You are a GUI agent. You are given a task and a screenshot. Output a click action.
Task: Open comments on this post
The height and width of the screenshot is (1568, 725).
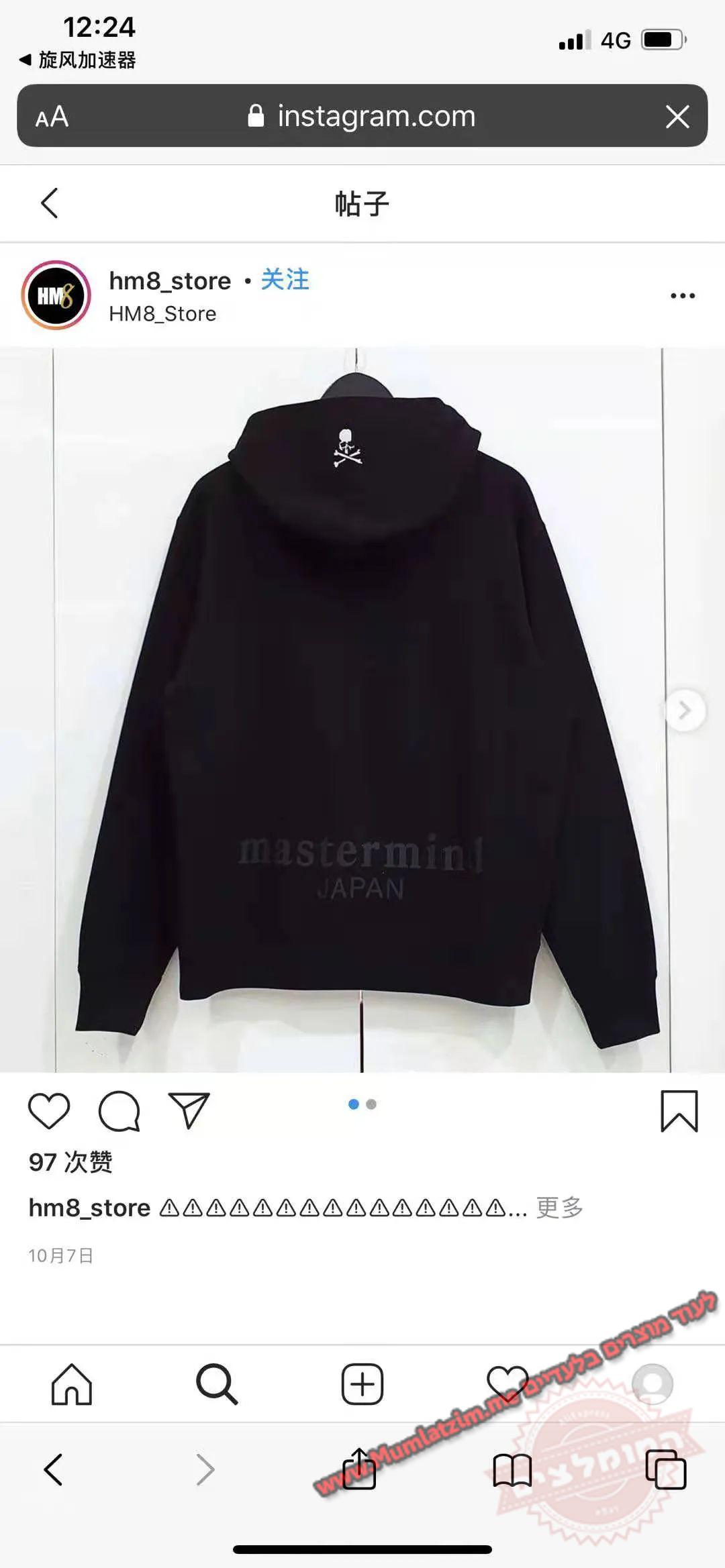coord(119,1110)
